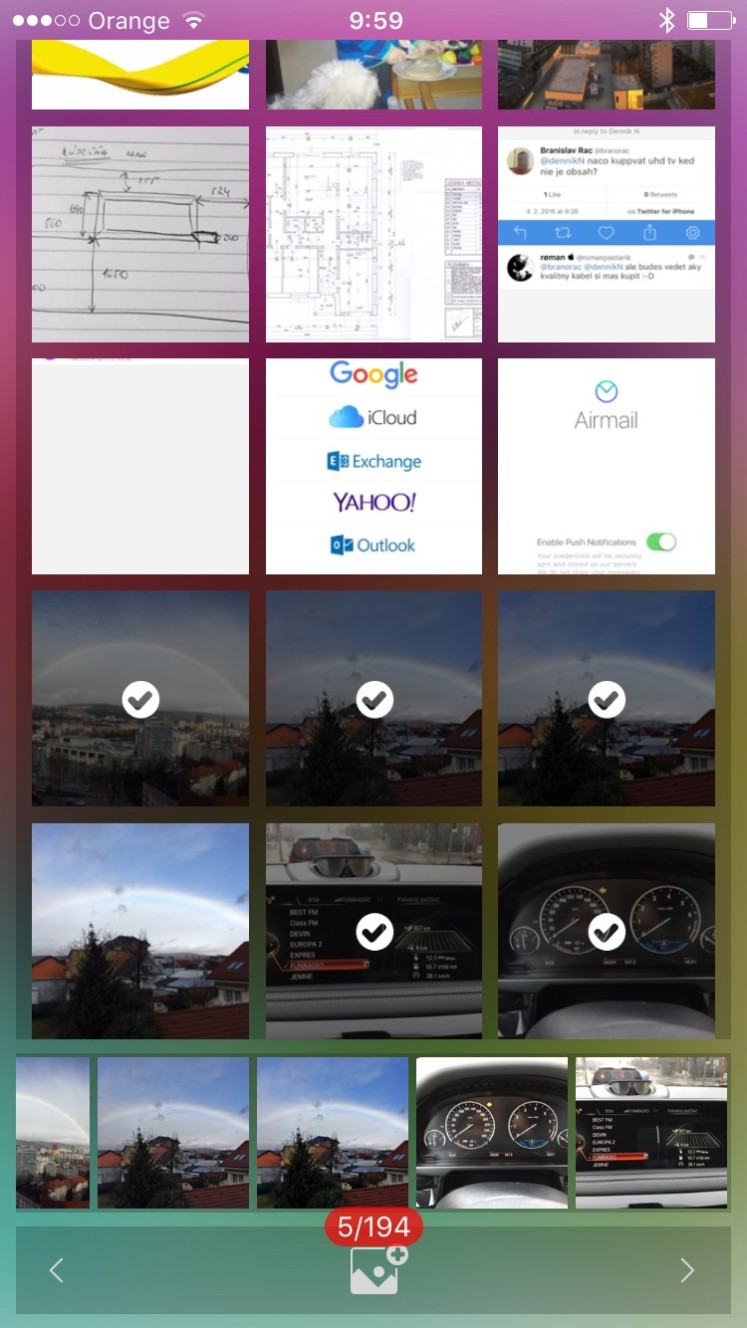Select the floor plan blueprint photo

(x=374, y=234)
